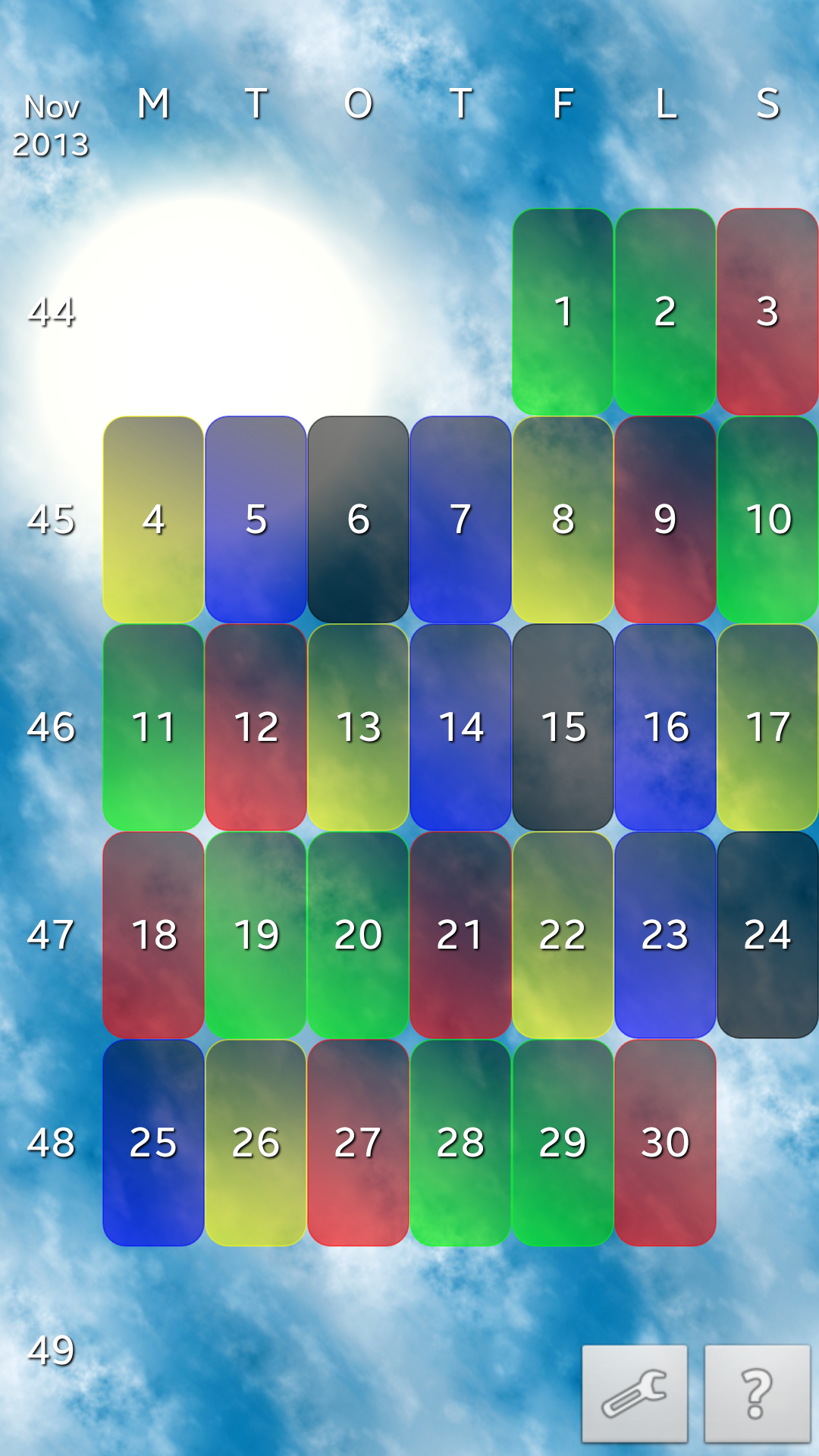Tap day 4 in week 45
Screen dimensions: 819x1456
point(153,519)
